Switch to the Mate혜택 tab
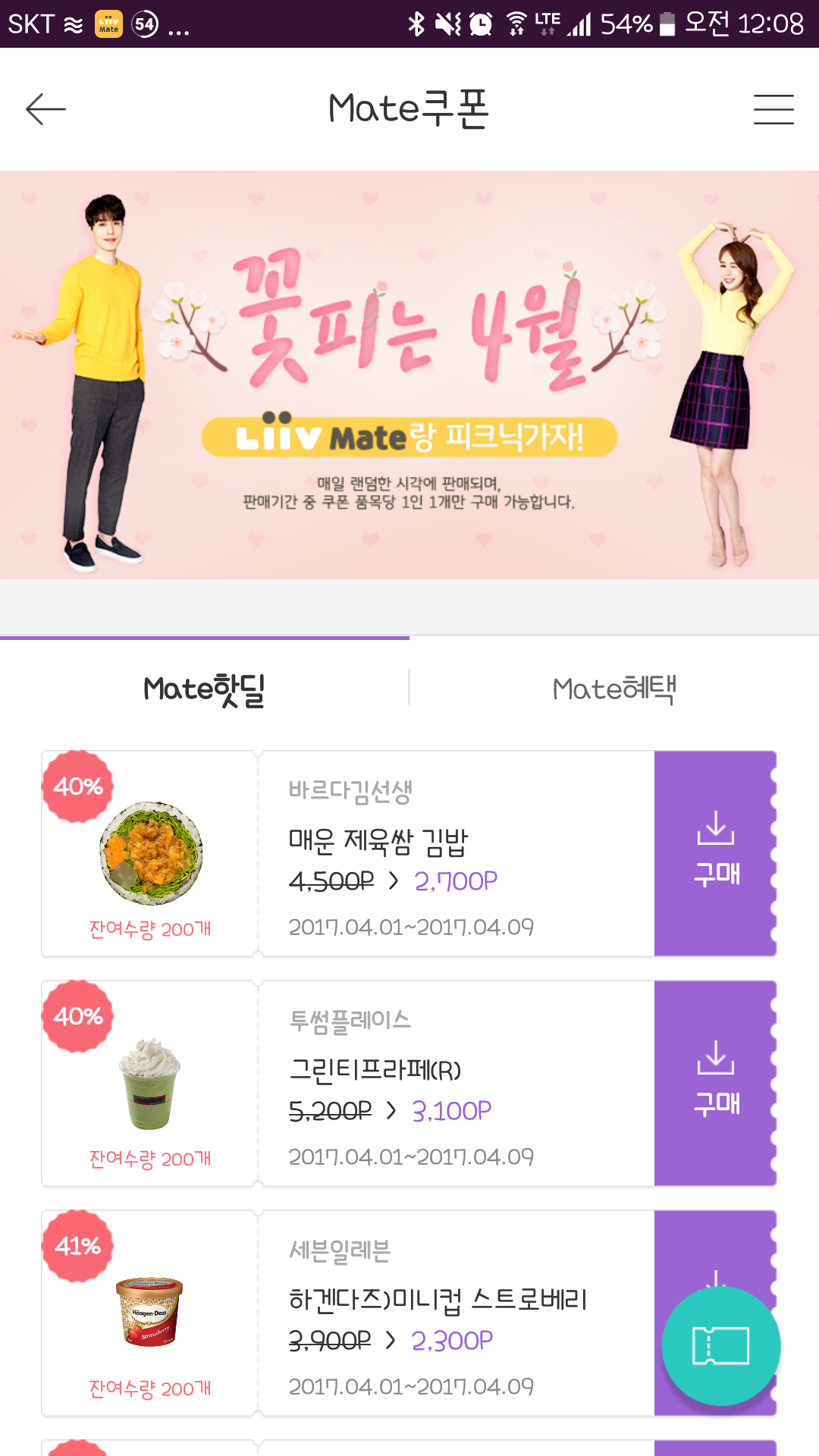This screenshot has height=1456, width=819. point(614,689)
